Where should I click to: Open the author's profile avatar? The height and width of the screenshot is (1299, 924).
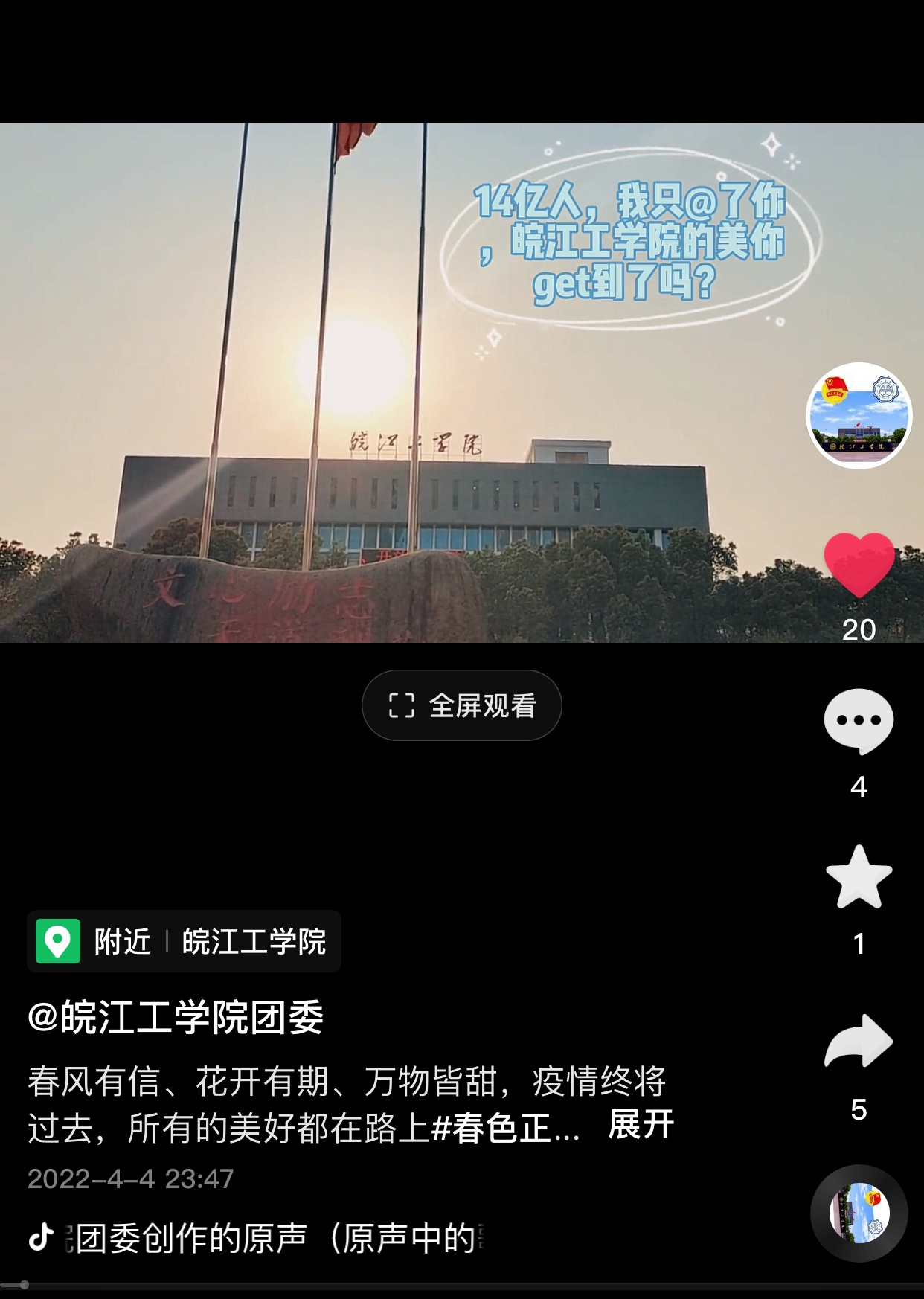859,415
